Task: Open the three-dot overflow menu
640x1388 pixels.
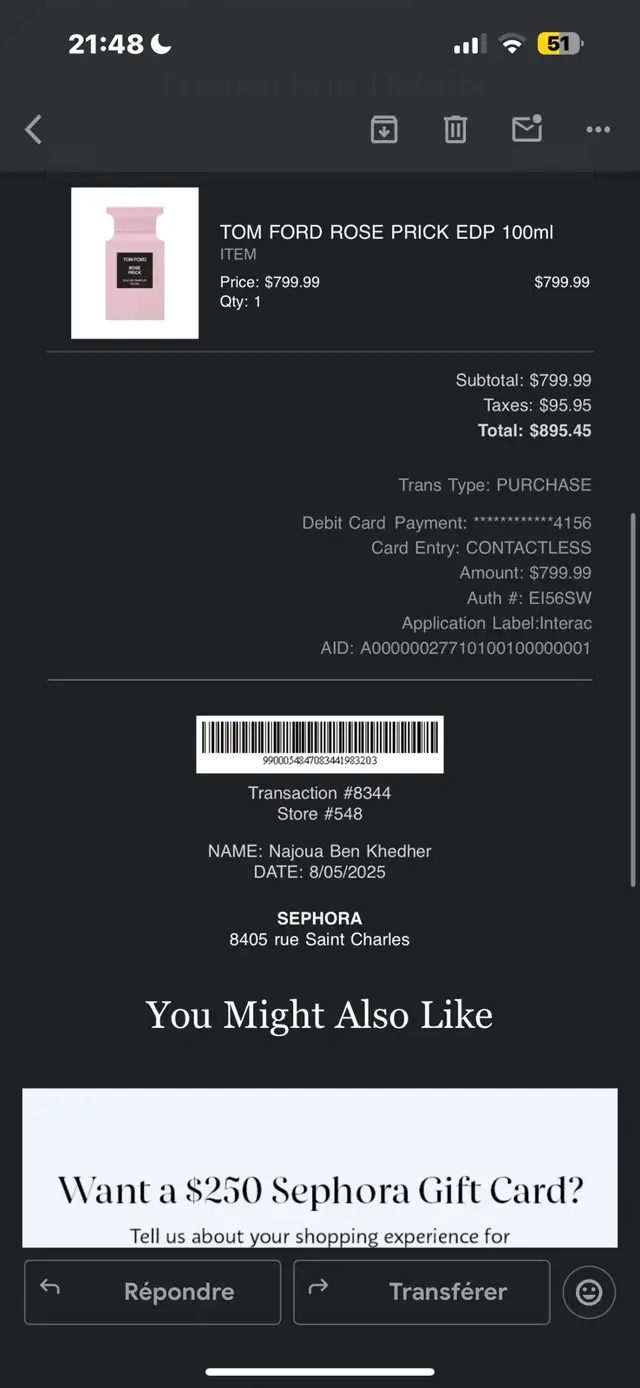Action: click(x=598, y=130)
